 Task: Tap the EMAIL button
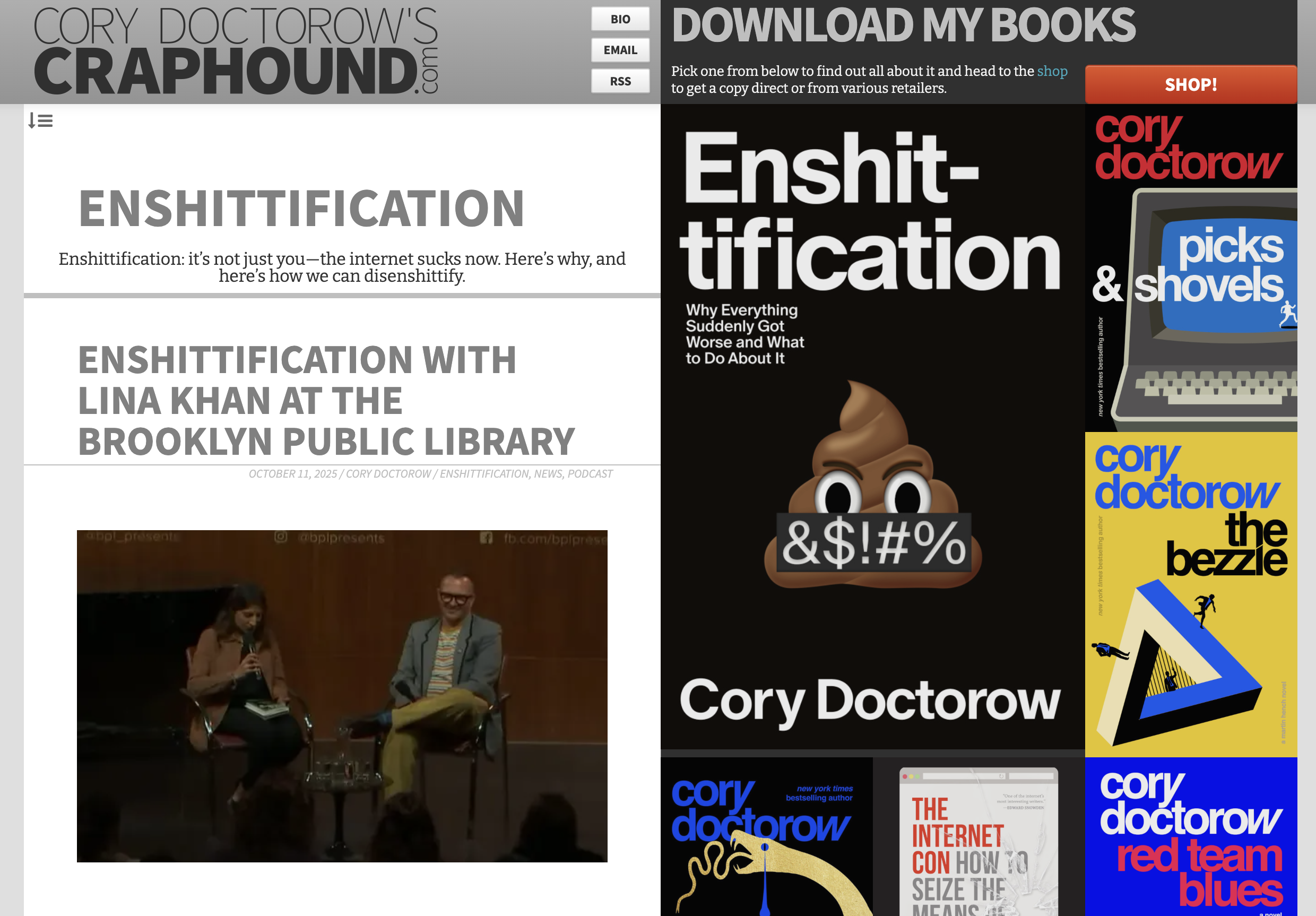tap(620, 50)
